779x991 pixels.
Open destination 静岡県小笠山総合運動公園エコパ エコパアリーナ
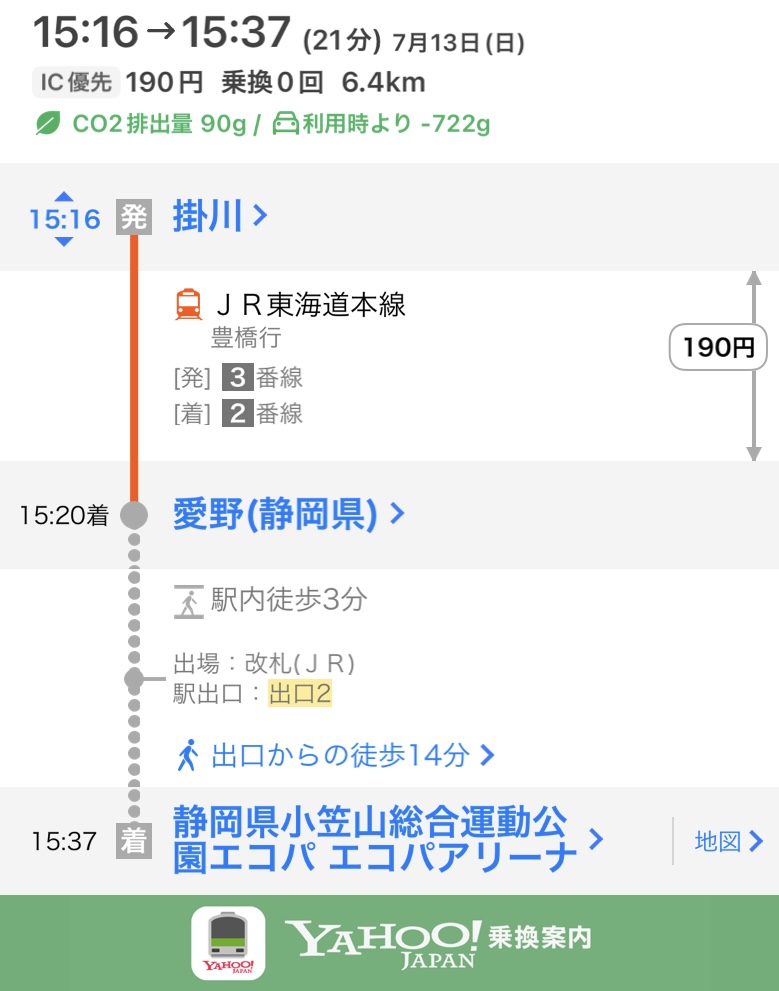point(385,840)
